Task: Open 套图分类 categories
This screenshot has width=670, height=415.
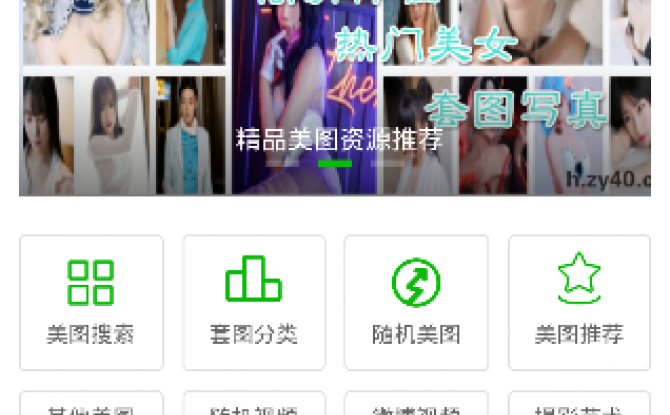Action: (x=254, y=302)
